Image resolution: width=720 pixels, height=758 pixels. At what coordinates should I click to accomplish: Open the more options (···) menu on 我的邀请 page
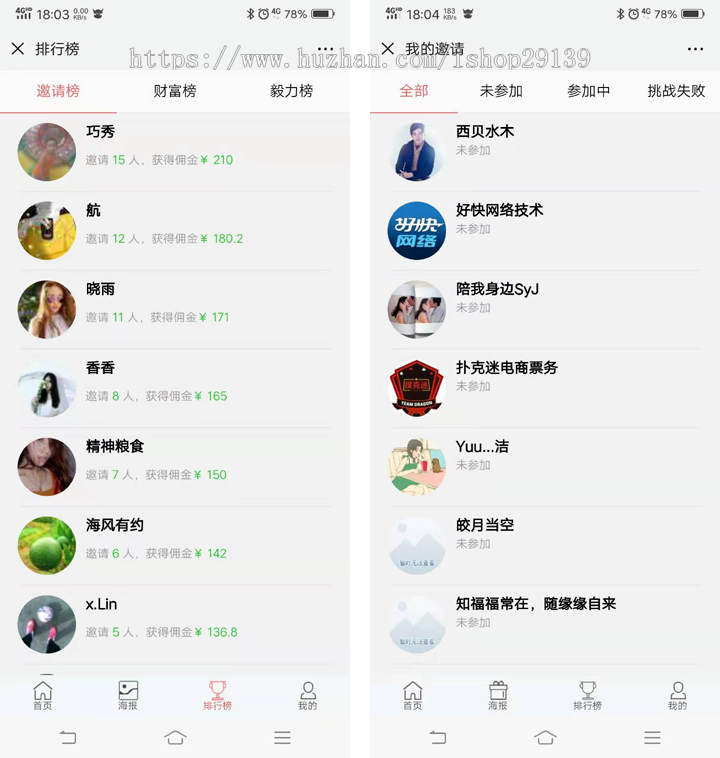point(695,48)
